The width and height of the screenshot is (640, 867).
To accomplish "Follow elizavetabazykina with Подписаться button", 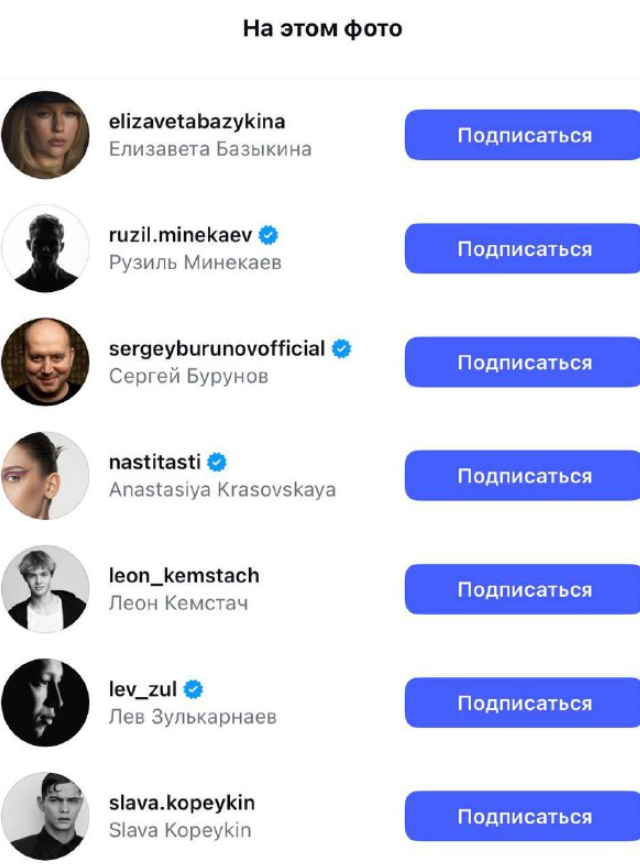I will (523, 136).
